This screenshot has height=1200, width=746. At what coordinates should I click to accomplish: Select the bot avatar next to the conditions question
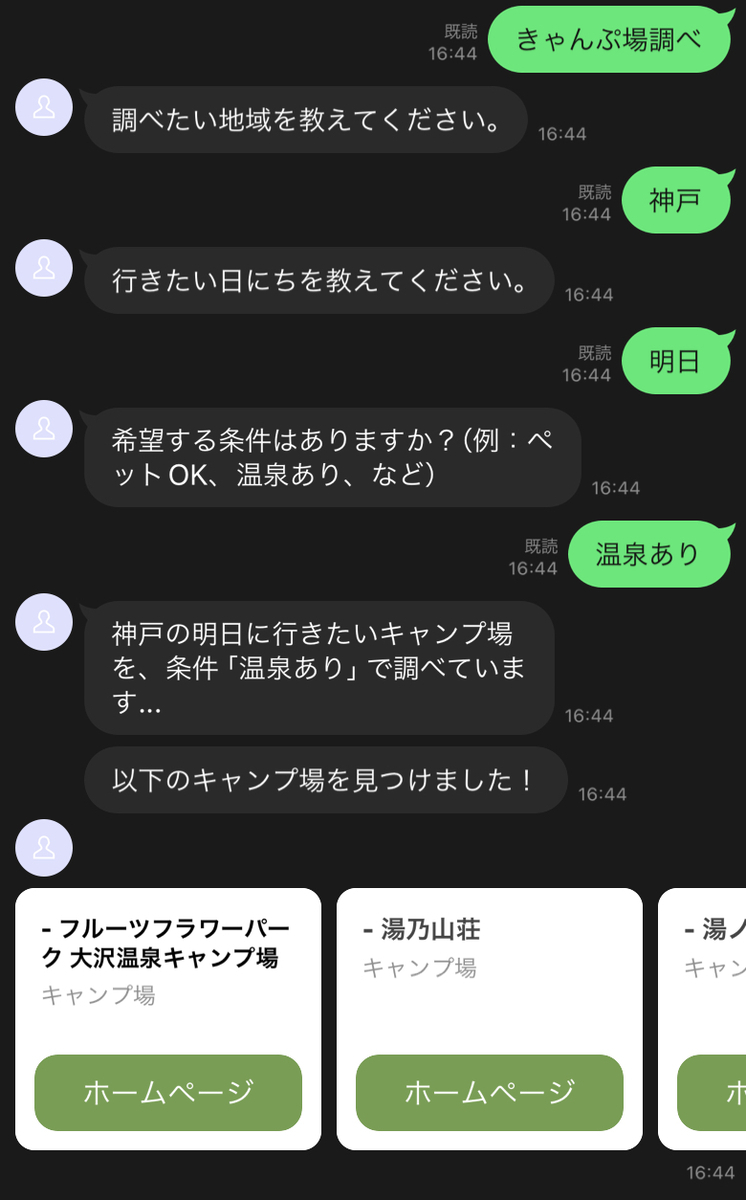(43, 432)
